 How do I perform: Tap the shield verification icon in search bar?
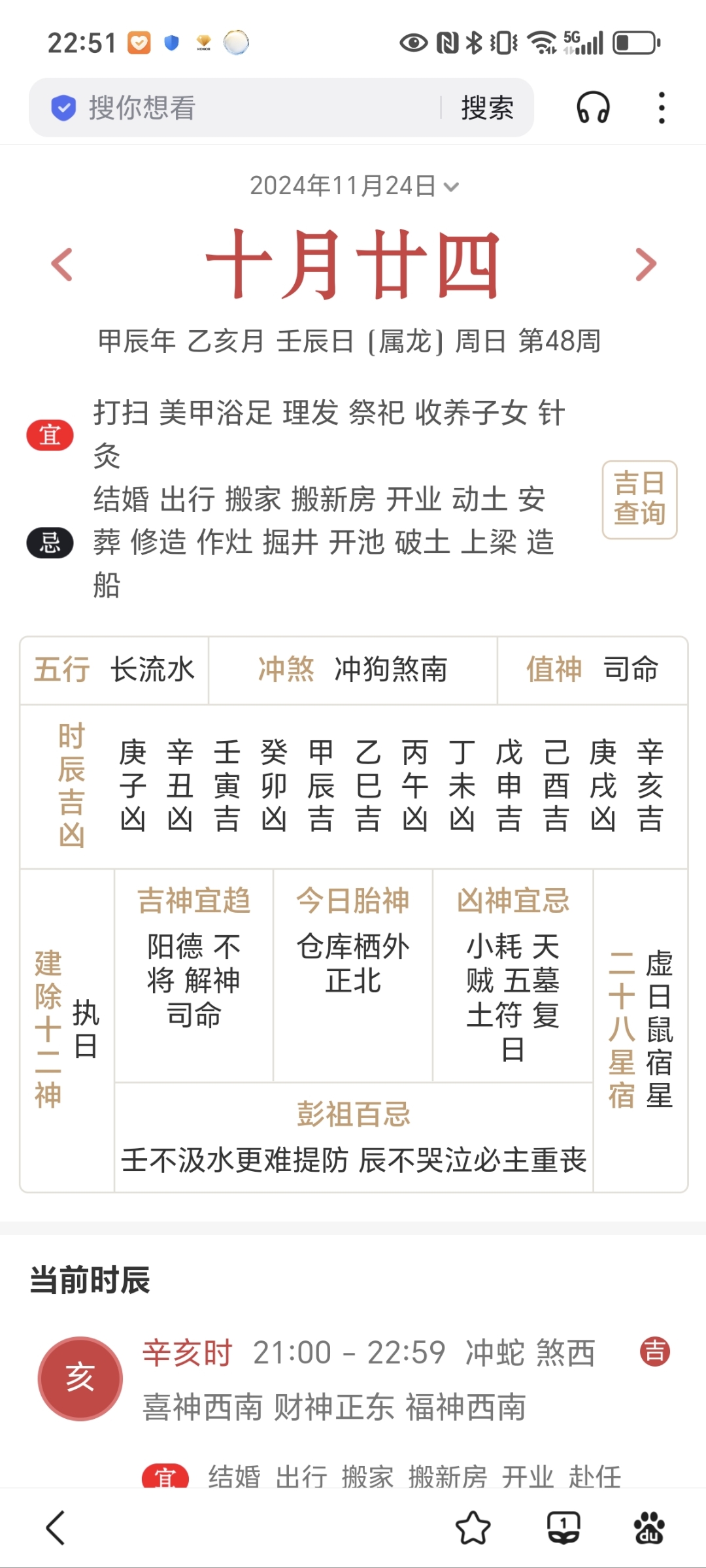pos(63,107)
